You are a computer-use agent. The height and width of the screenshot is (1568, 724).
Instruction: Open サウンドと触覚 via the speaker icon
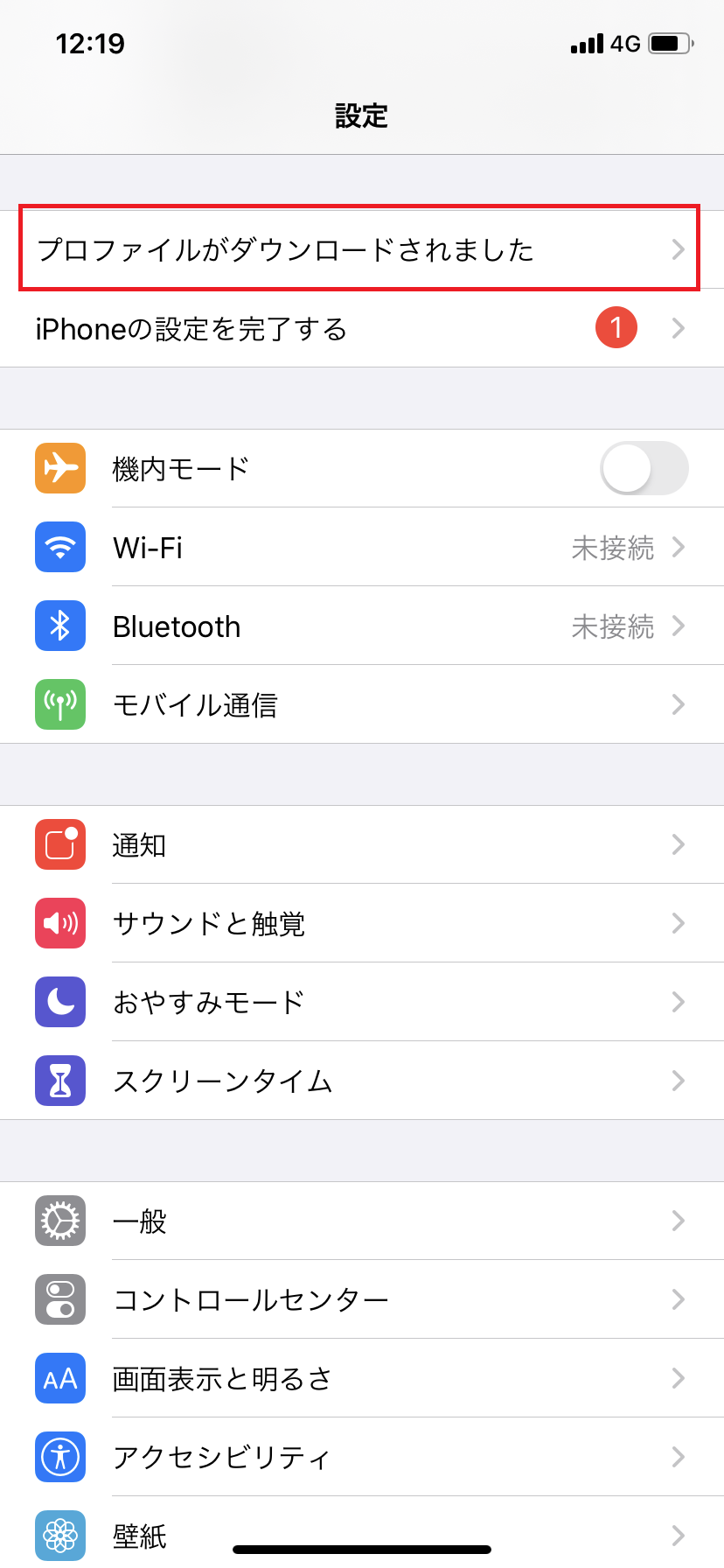click(x=59, y=923)
